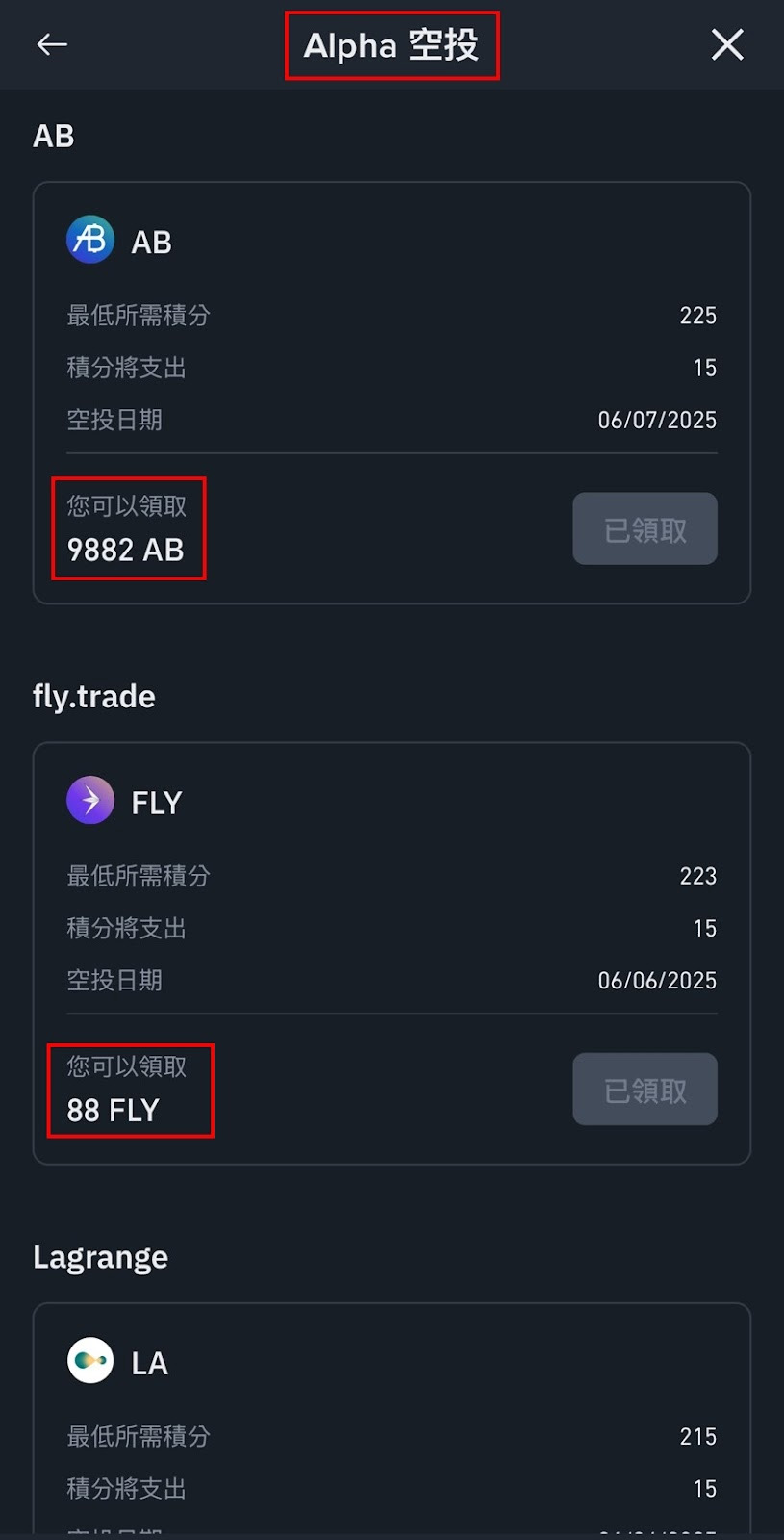
Task: Go back using the top arrow
Action: [52, 44]
